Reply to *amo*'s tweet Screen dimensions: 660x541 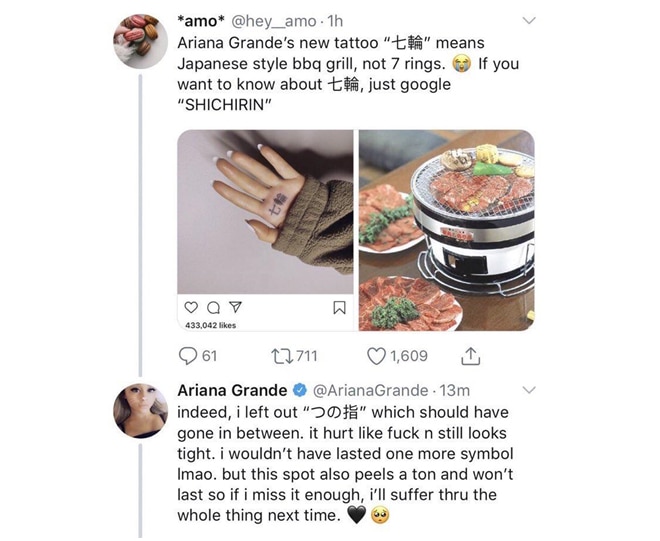188,356
